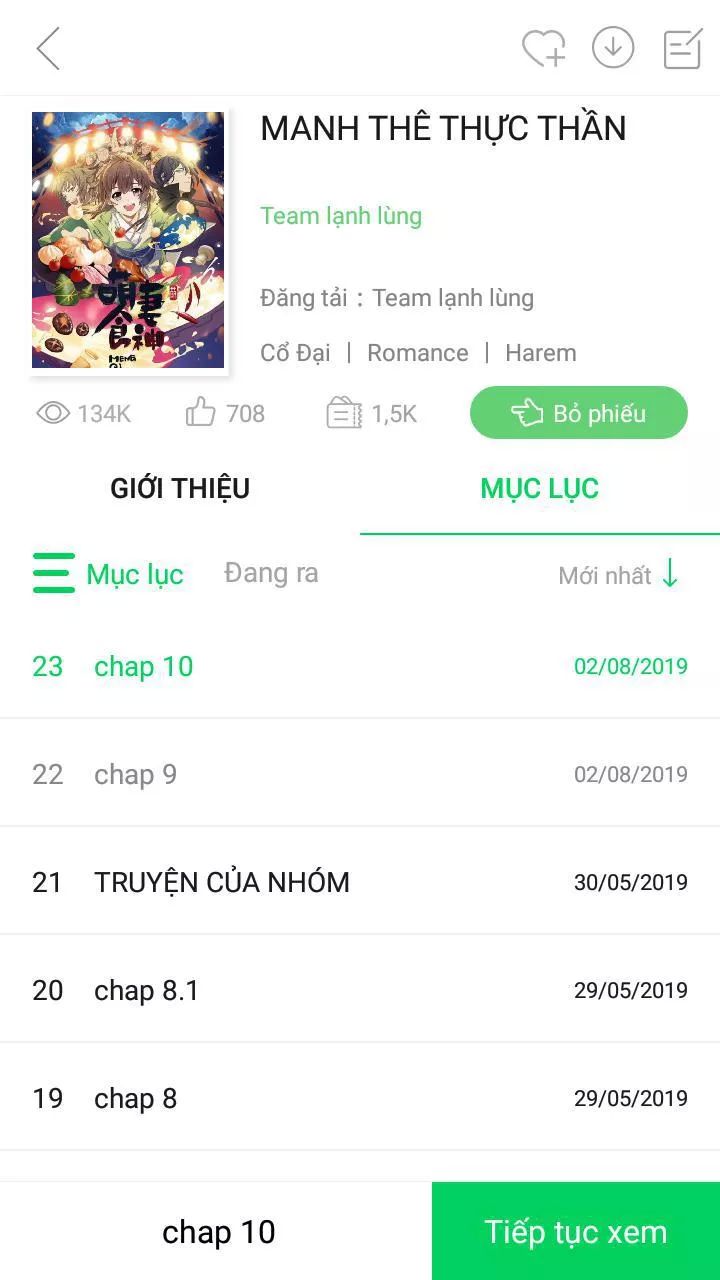Tap the pages icon showing 1,5K

click(343, 412)
